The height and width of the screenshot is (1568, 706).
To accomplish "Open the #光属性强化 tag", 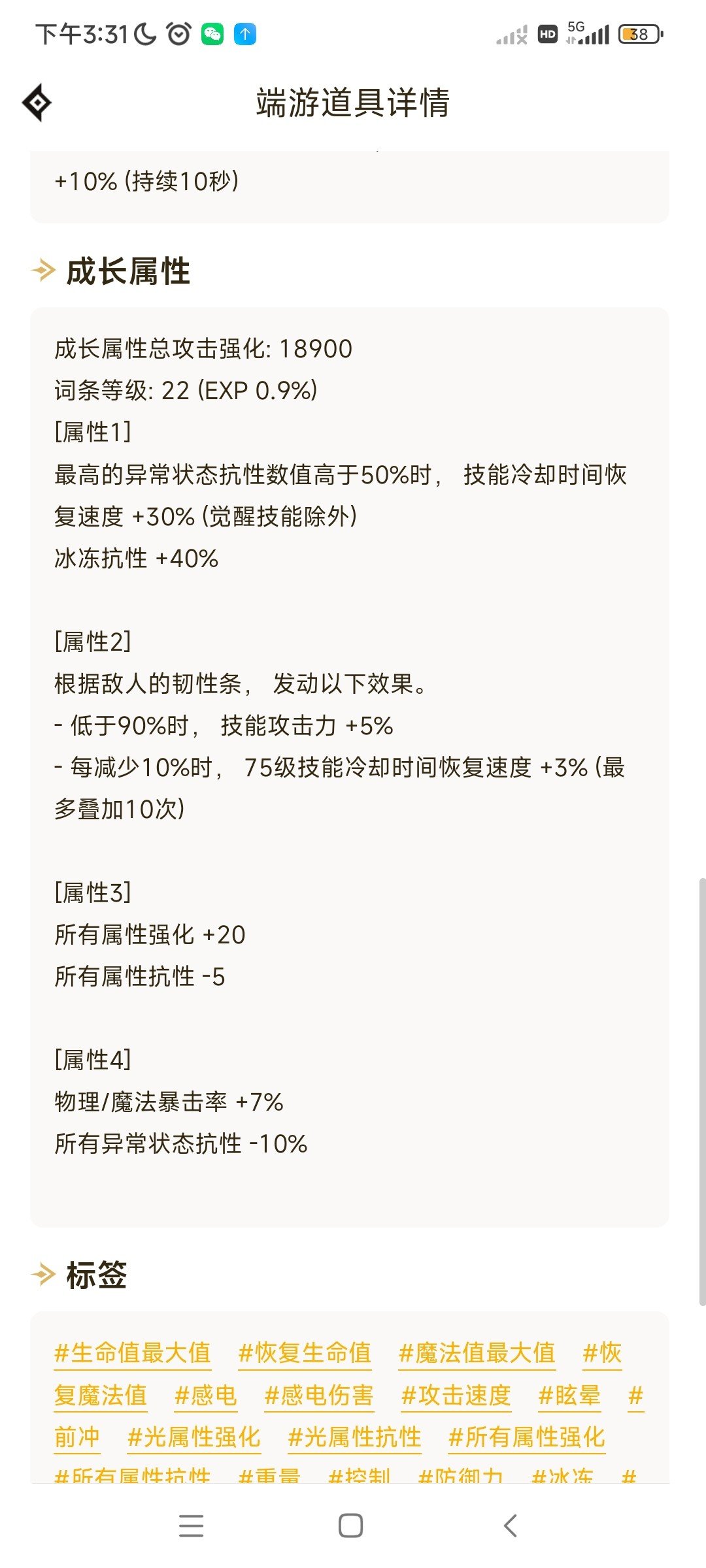I will click(x=194, y=1437).
